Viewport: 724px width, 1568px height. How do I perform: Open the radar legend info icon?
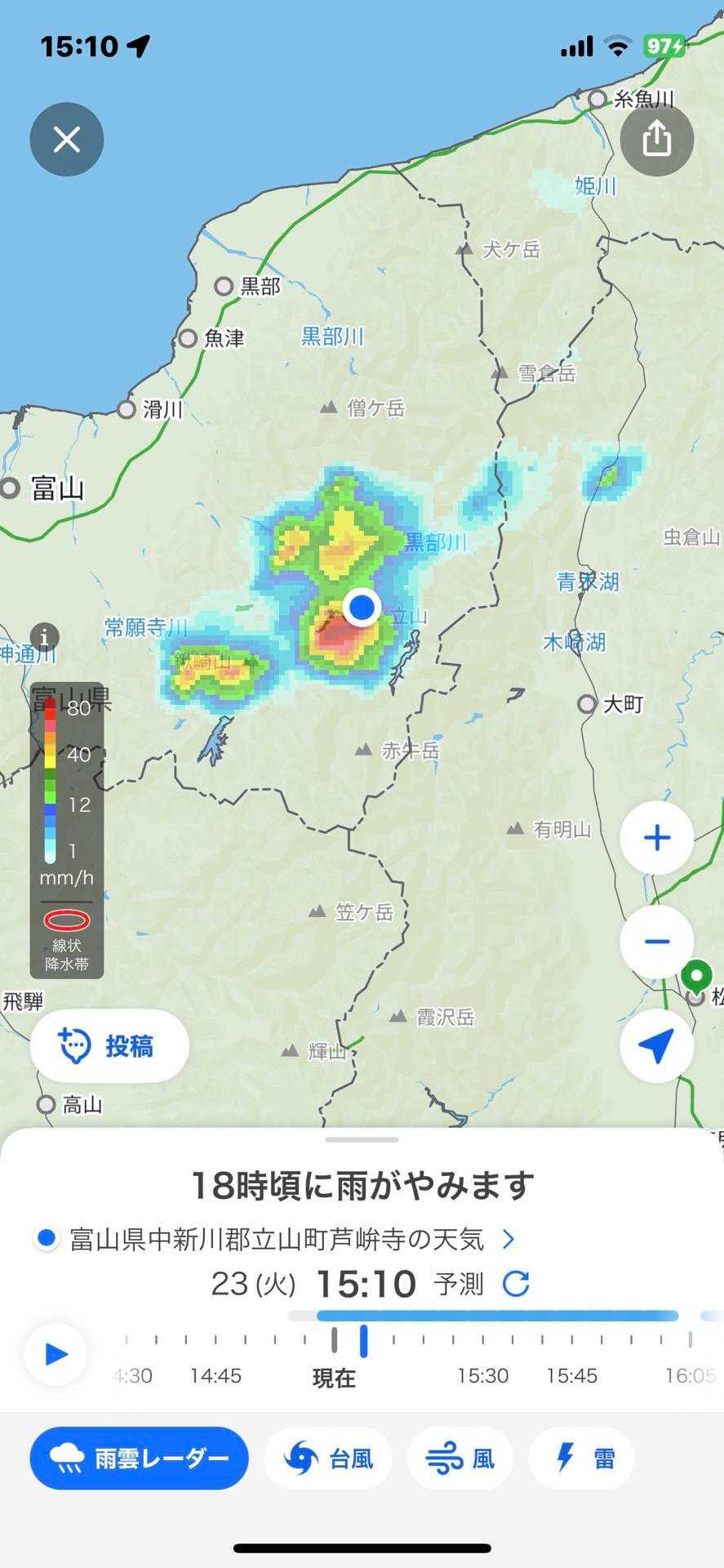pos(44,636)
